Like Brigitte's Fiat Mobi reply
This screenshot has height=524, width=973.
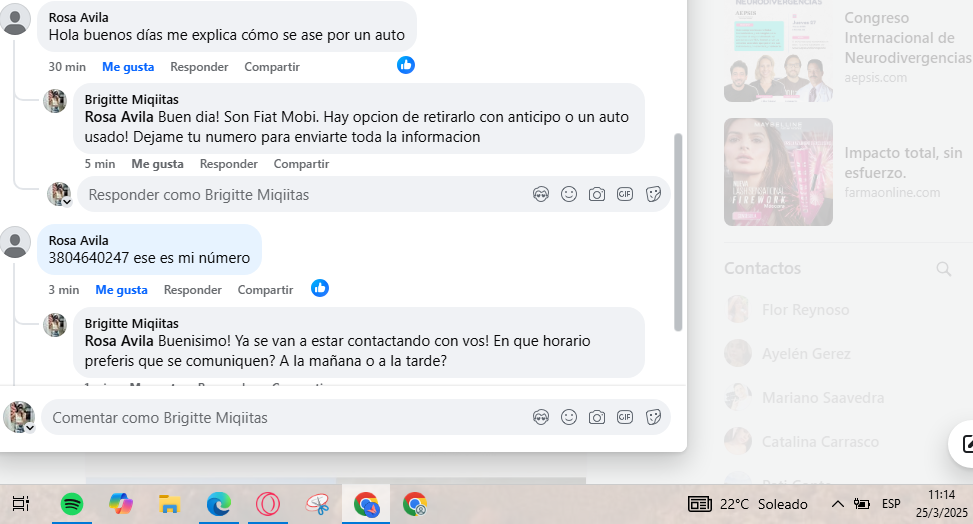pos(157,164)
